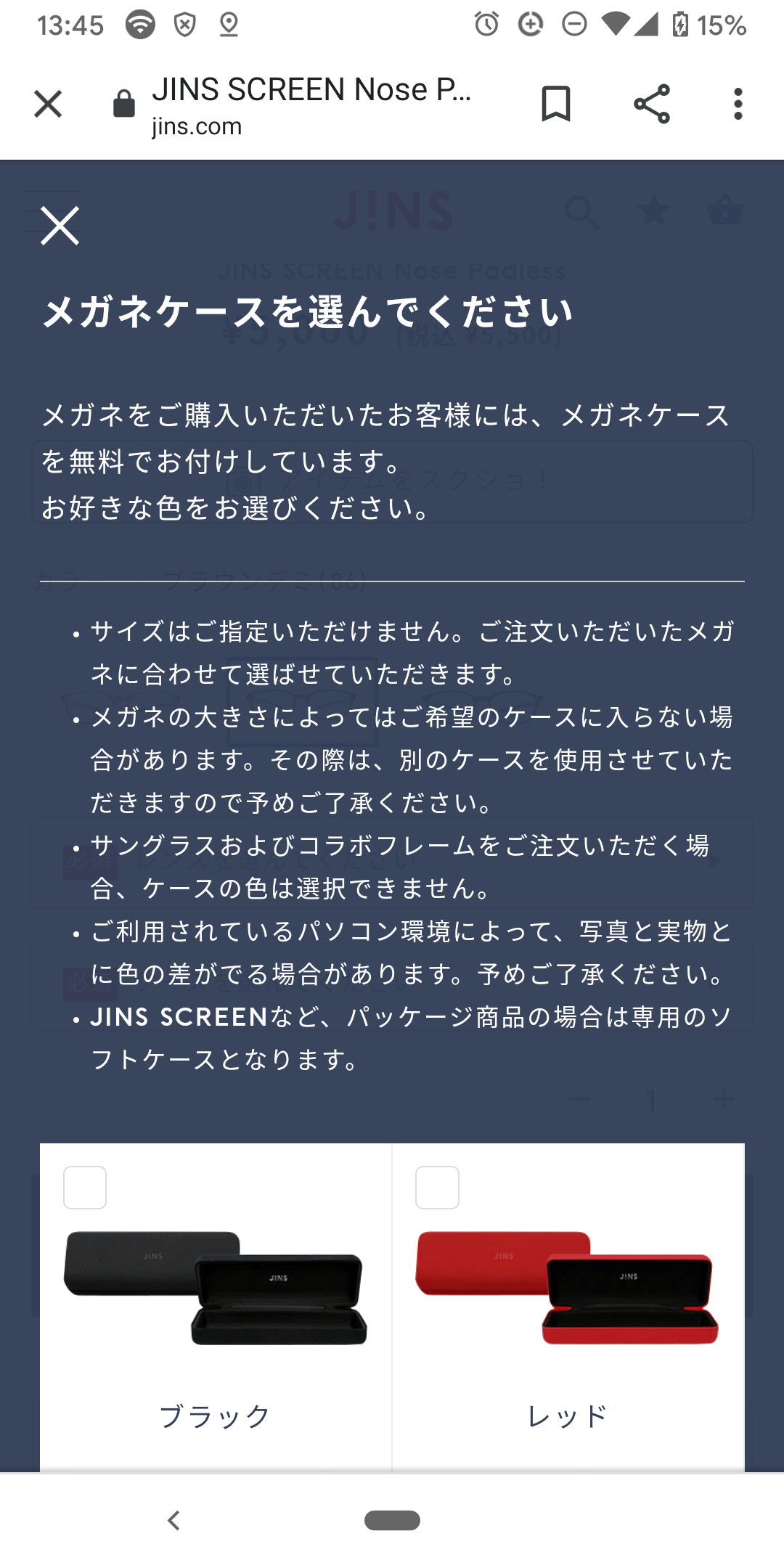Dismiss the glasses case selection dialog
The height and width of the screenshot is (1568, 784).
pyautogui.click(x=60, y=226)
